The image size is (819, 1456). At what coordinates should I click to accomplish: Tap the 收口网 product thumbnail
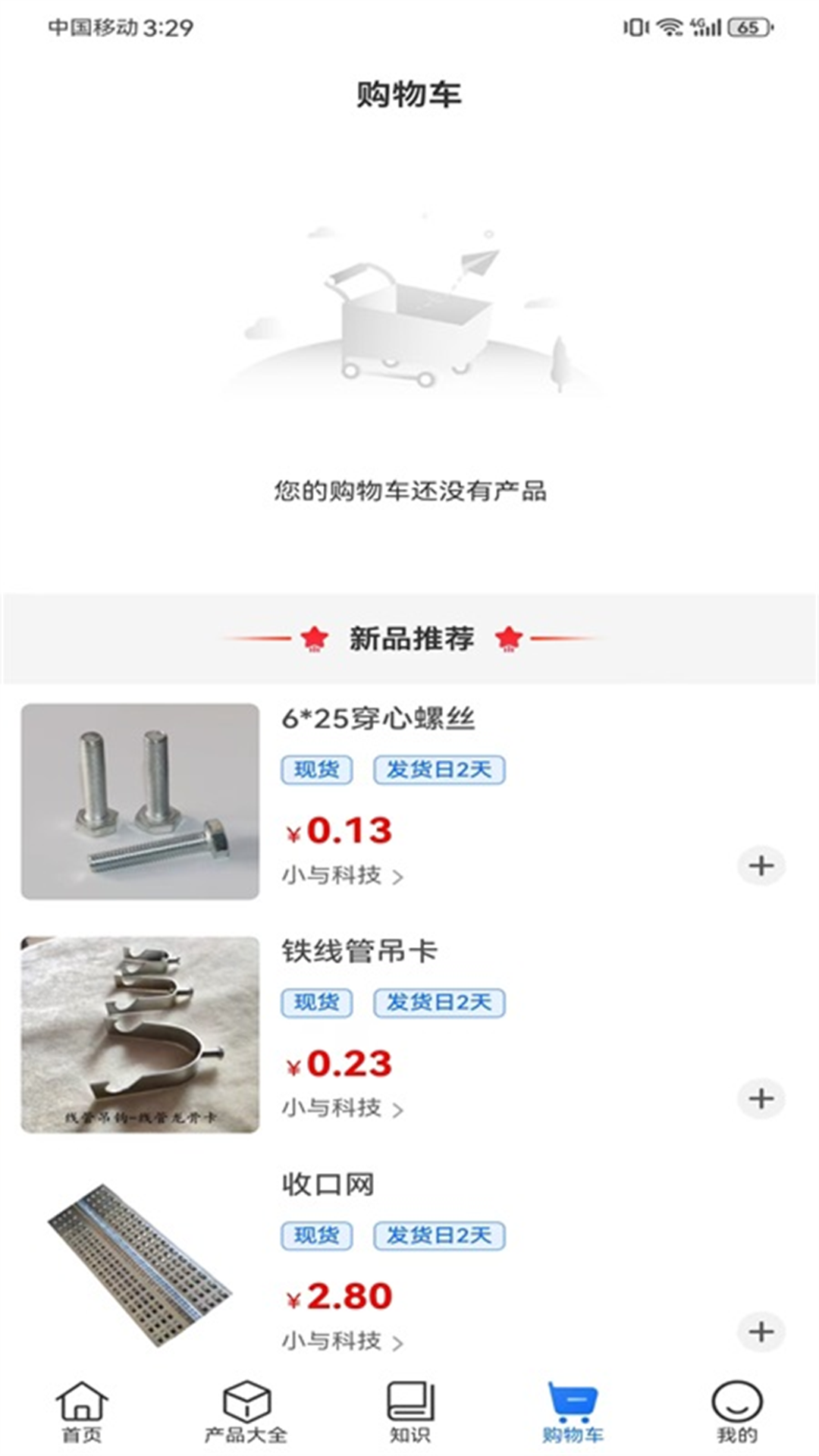pos(141,1262)
